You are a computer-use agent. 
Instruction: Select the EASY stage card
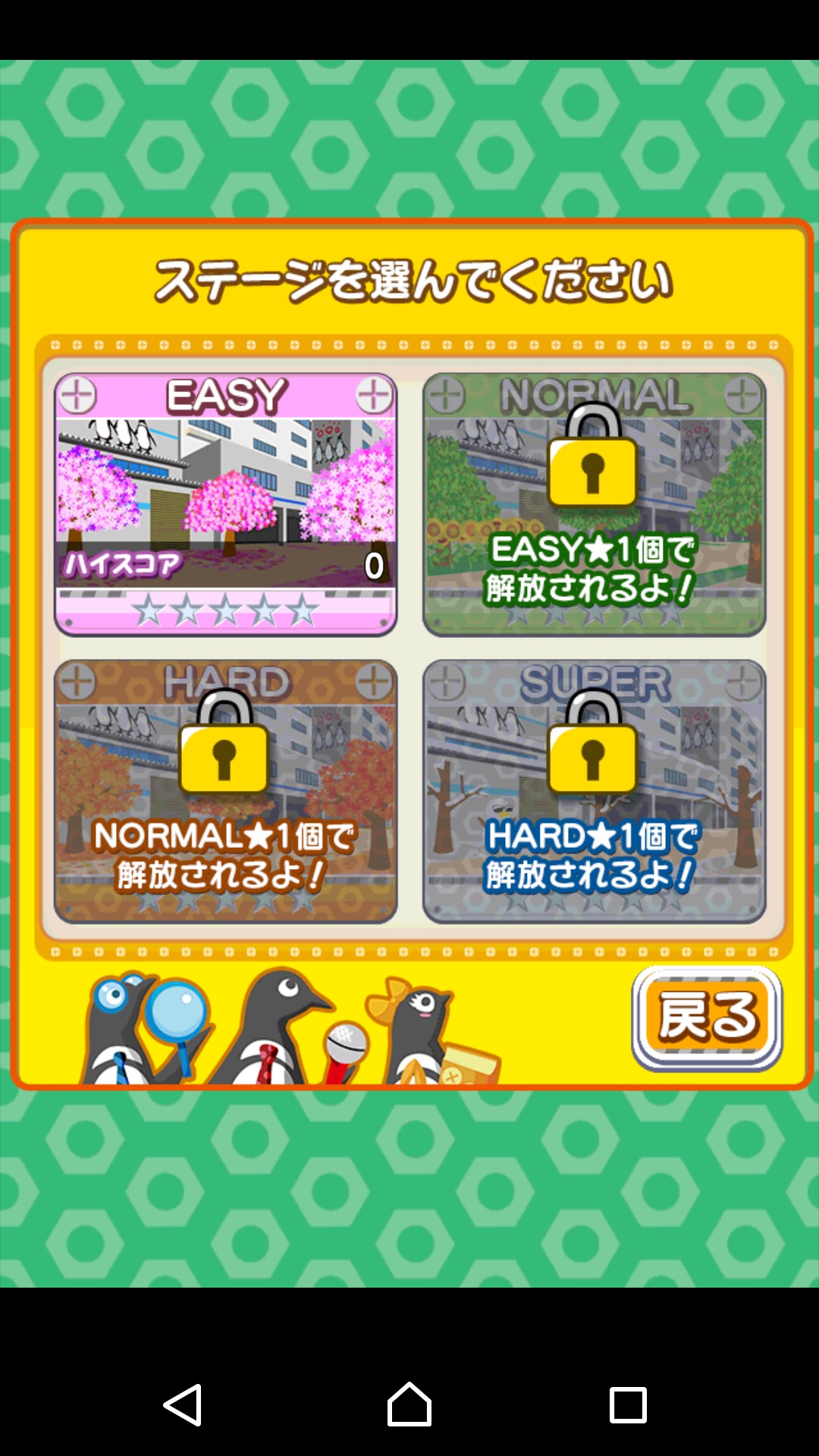226,504
